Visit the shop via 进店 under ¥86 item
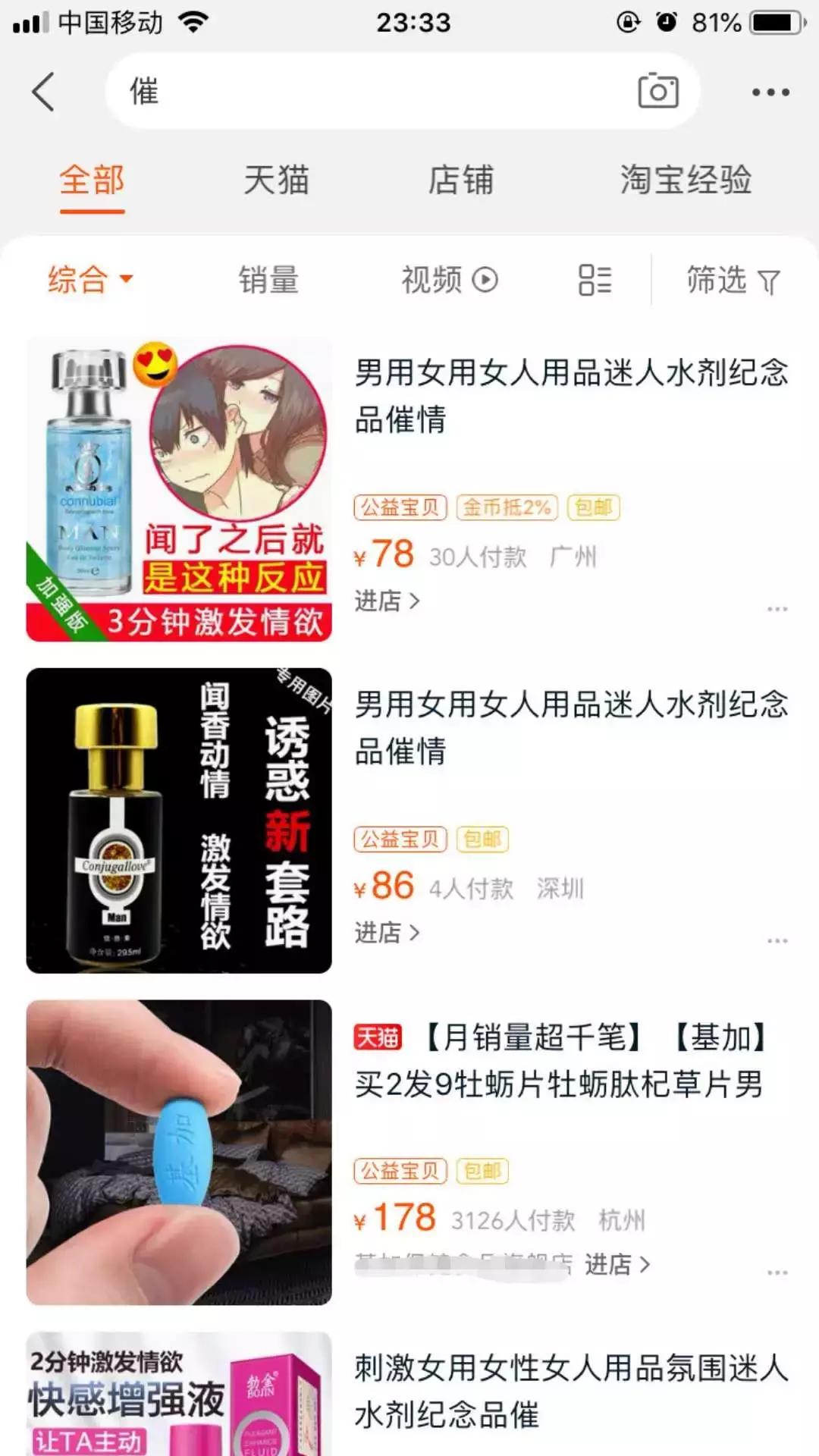819x1456 pixels. pyautogui.click(x=386, y=933)
